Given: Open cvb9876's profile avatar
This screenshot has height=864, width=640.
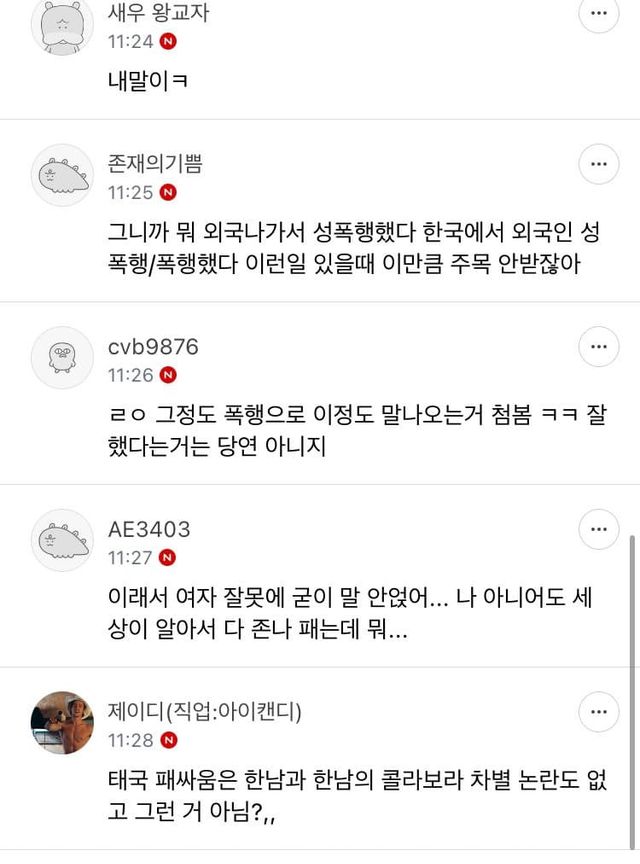Looking at the screenshot, I should [x=63, y=358].
